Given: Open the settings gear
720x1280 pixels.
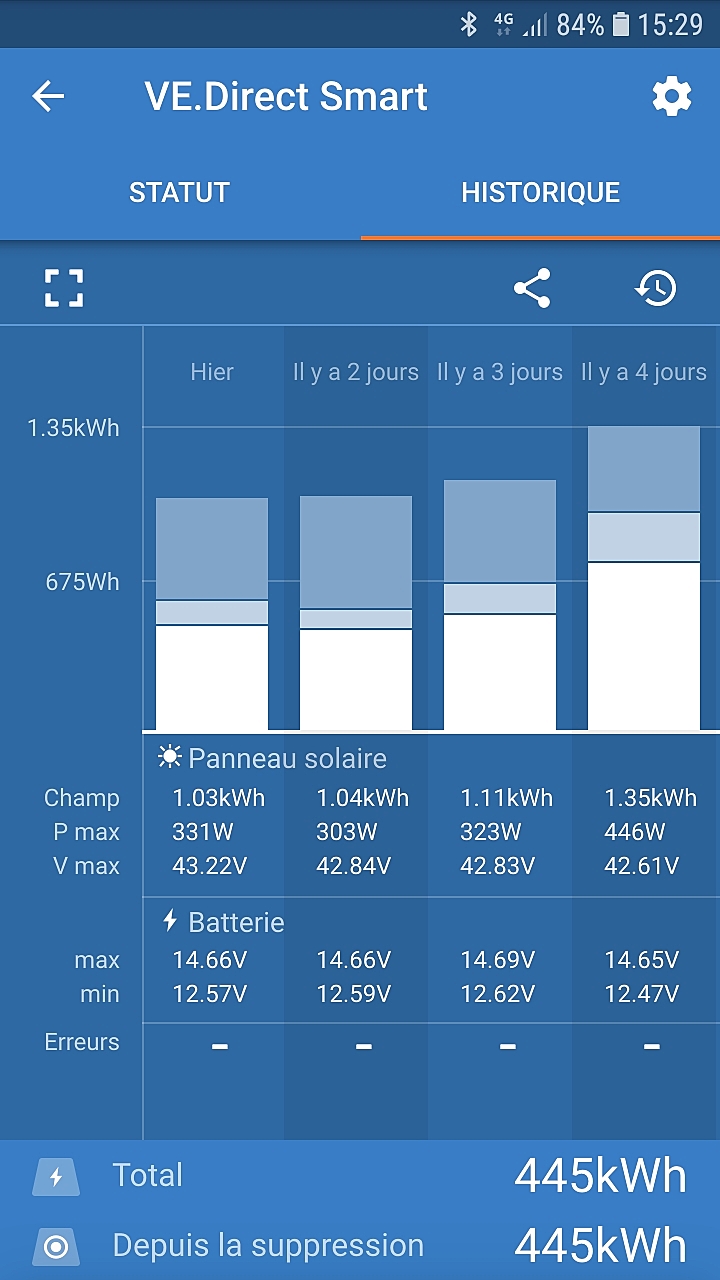Looking at the screenshot, I should pos(671,97).
